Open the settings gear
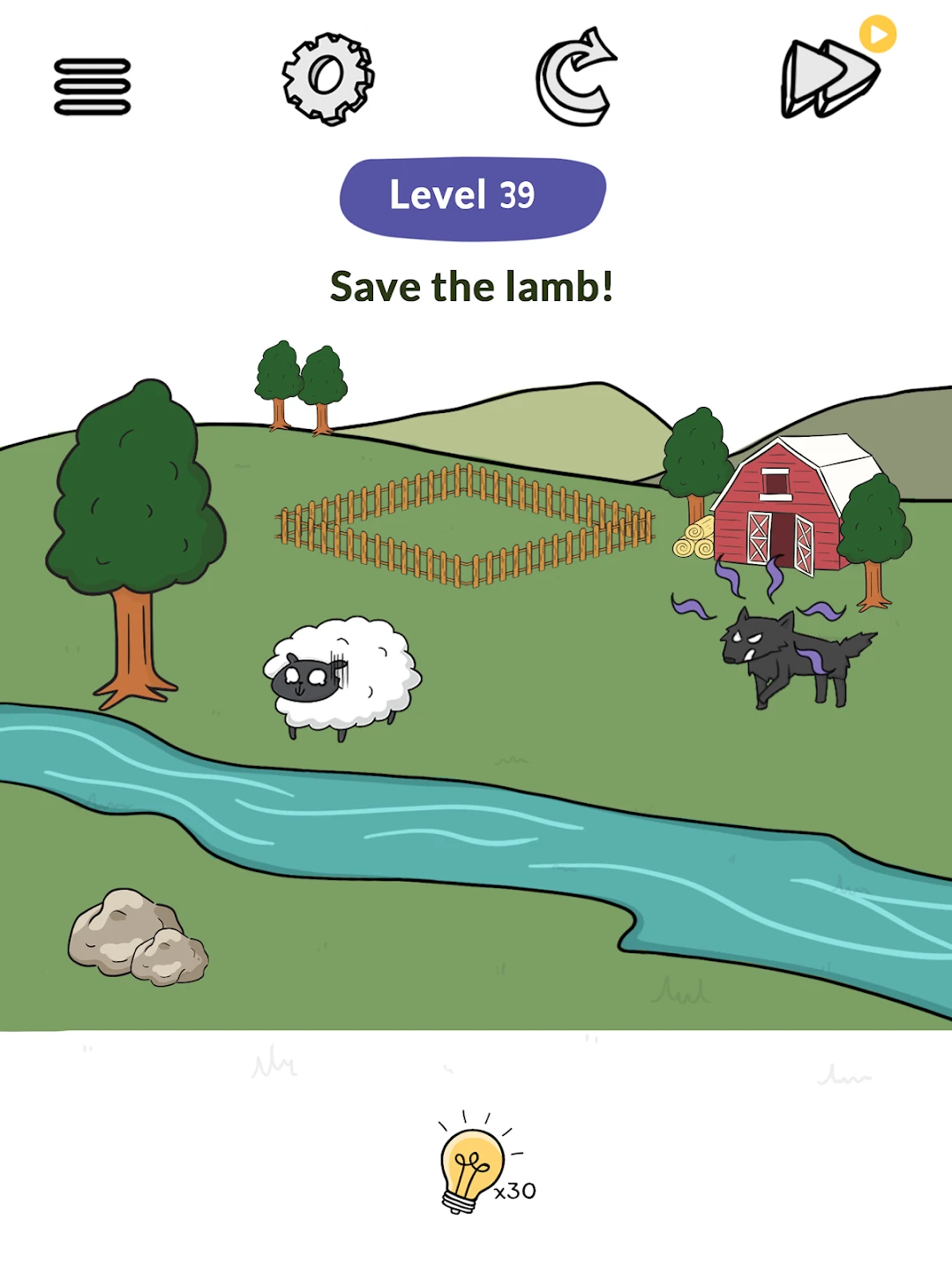 pos(328,79)
